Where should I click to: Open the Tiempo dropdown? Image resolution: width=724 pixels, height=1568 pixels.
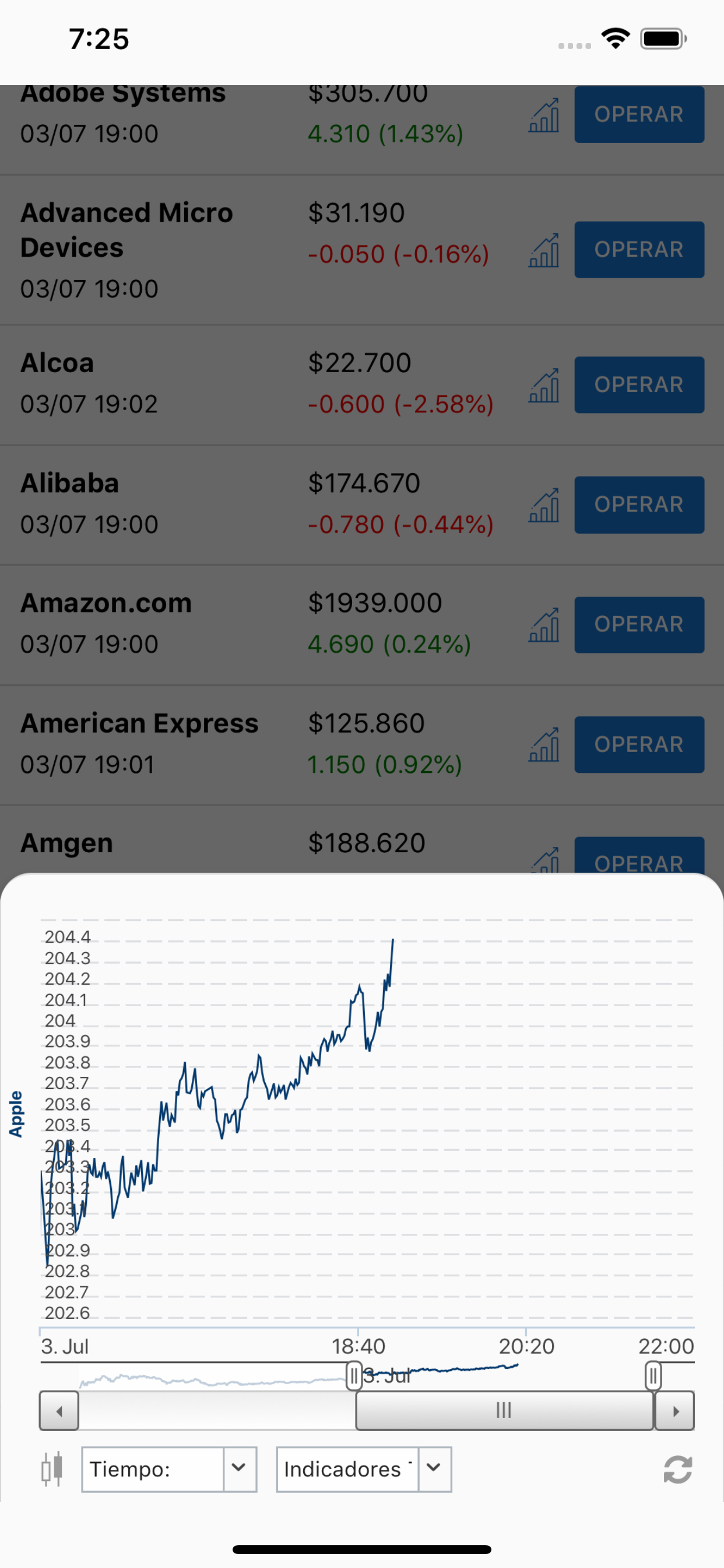pos(169,1469)
